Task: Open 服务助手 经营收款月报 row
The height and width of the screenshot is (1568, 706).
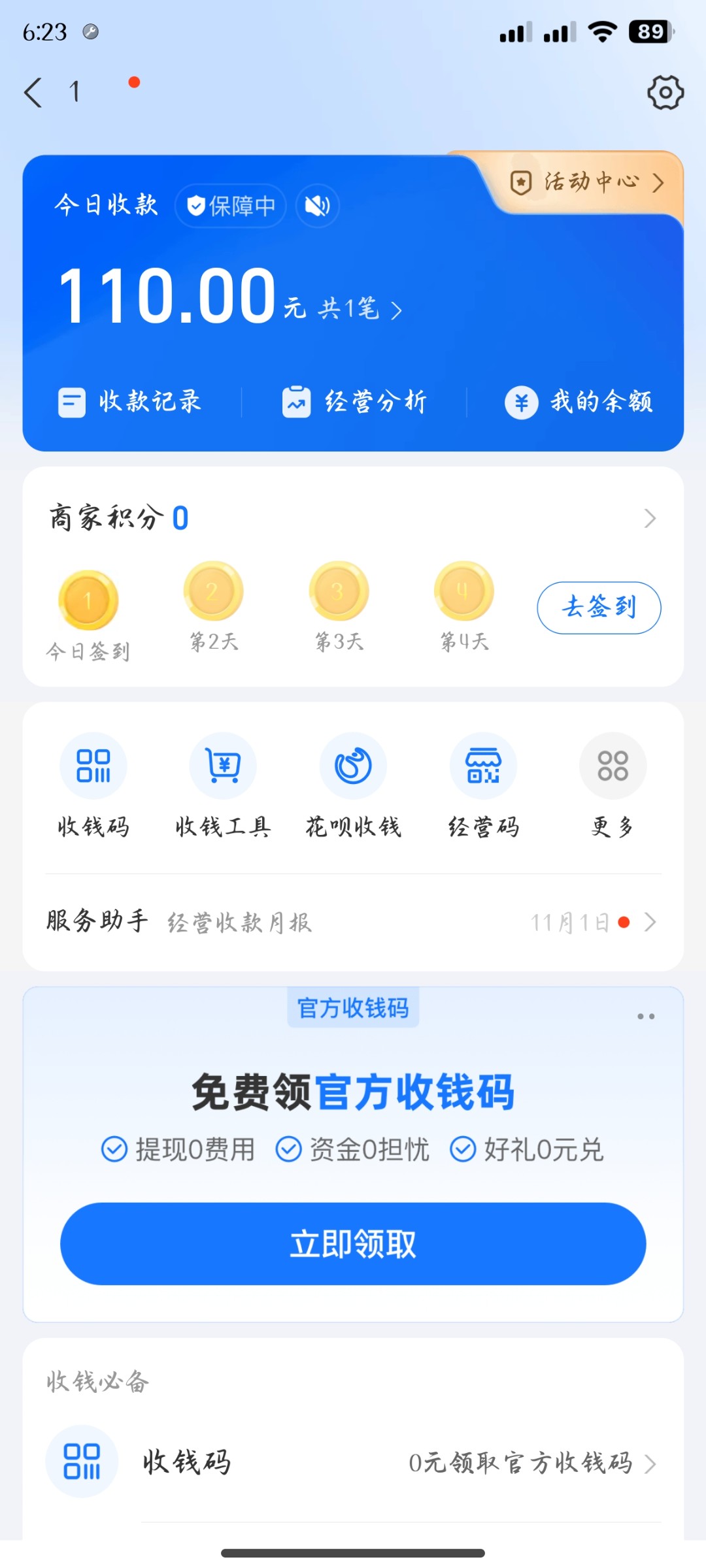Action: coord(353,923)
